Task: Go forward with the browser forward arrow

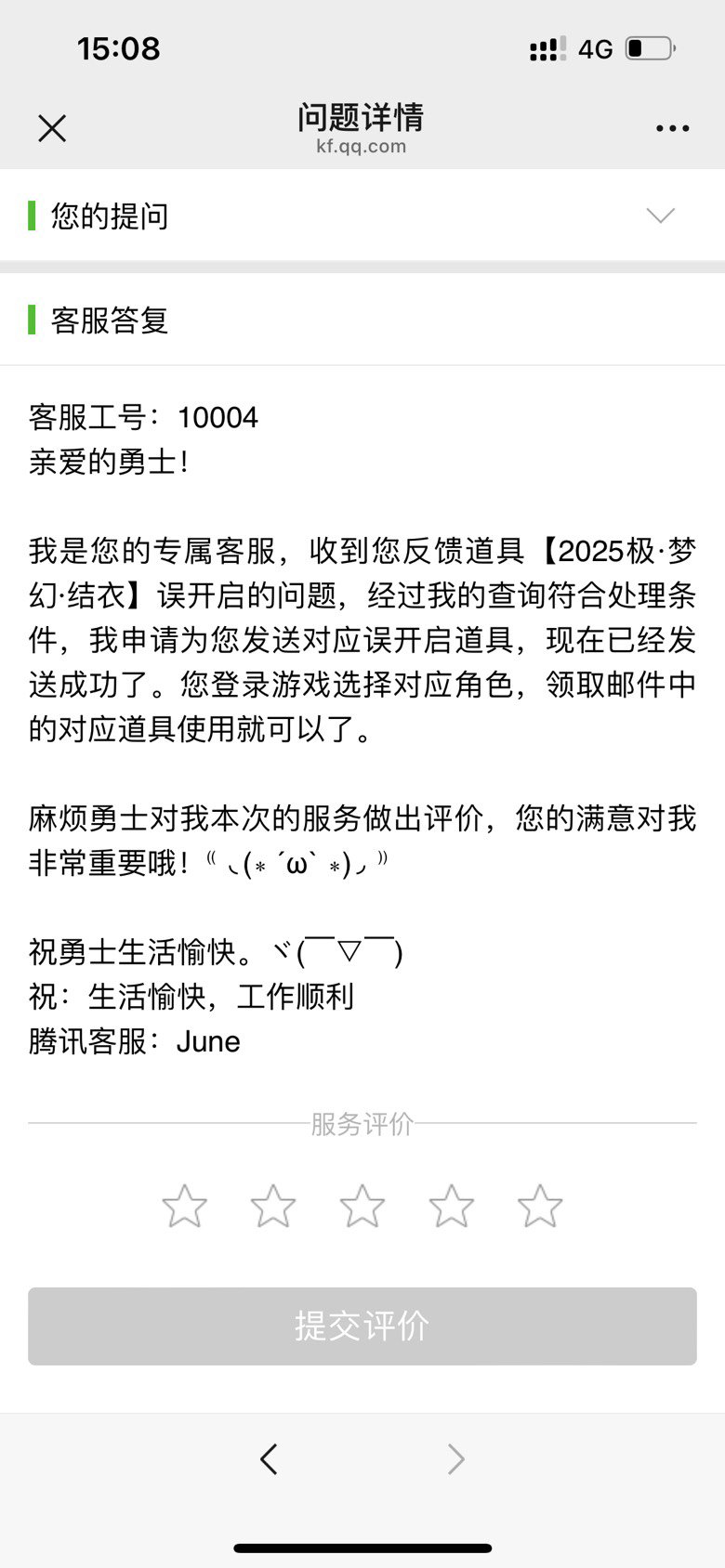Action: [455, 1459]
